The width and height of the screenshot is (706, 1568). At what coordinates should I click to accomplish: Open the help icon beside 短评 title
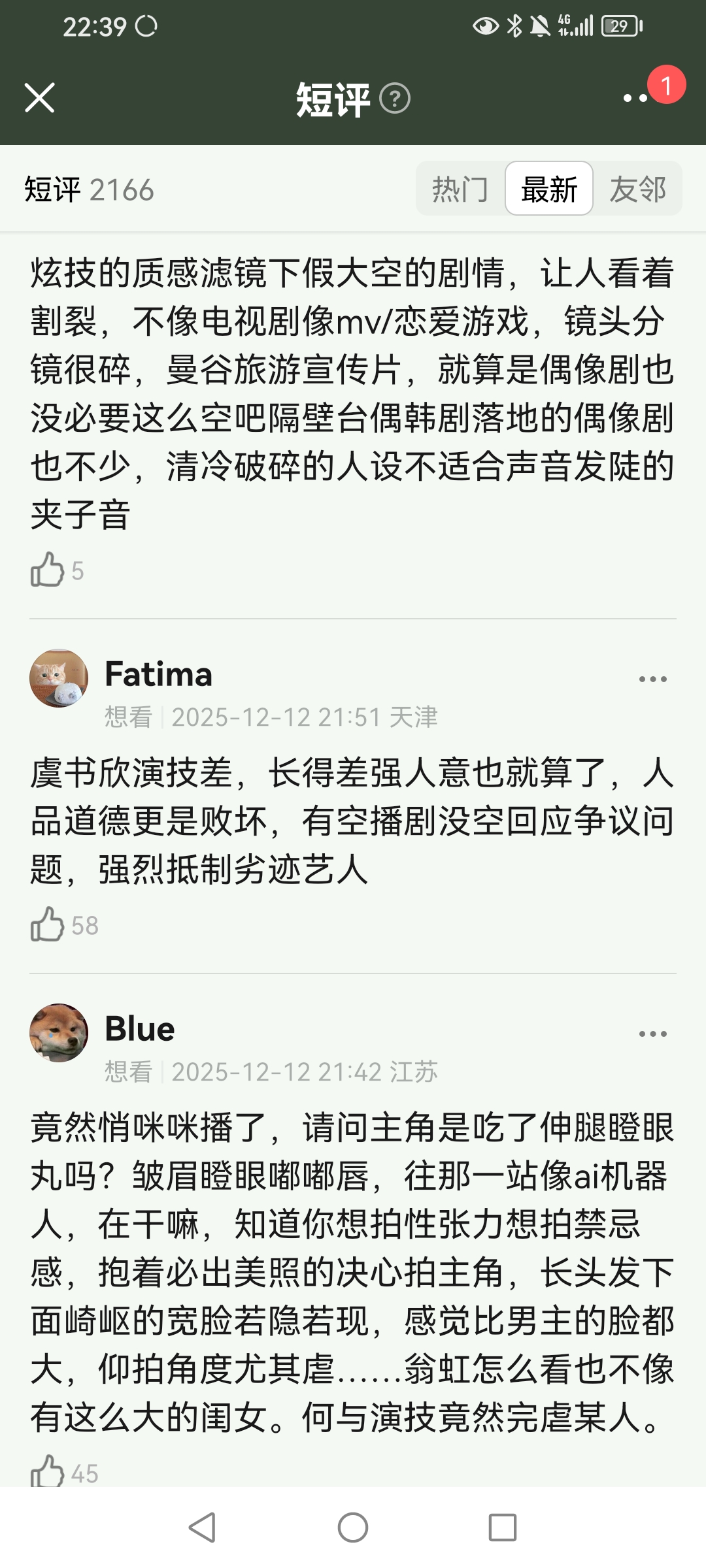pos(395,99)
